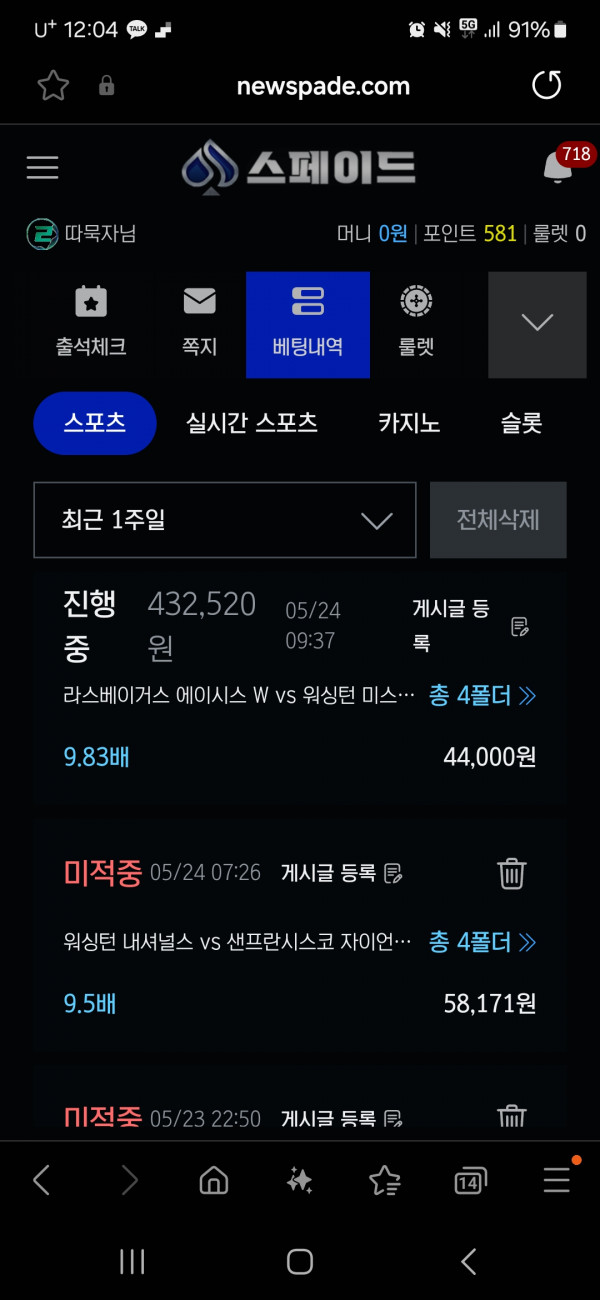Open the notifications bell
Screen dimensions: 600x1300
click(557, 168)
